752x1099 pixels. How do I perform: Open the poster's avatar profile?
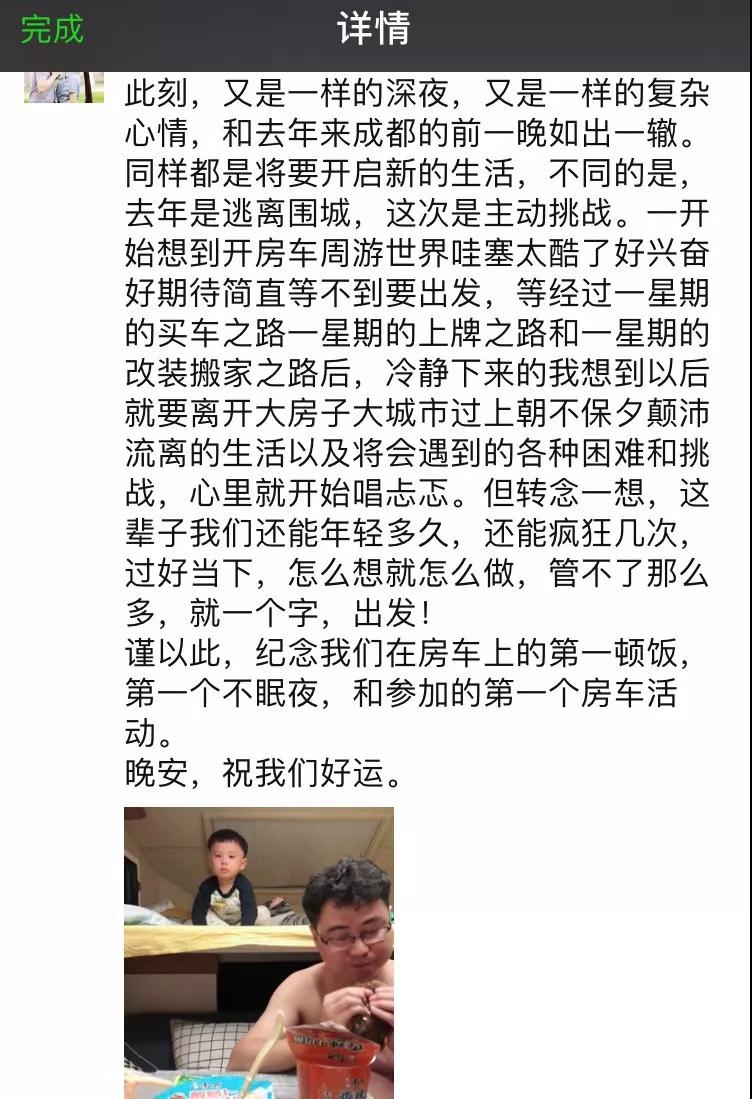tap(63, 87)
